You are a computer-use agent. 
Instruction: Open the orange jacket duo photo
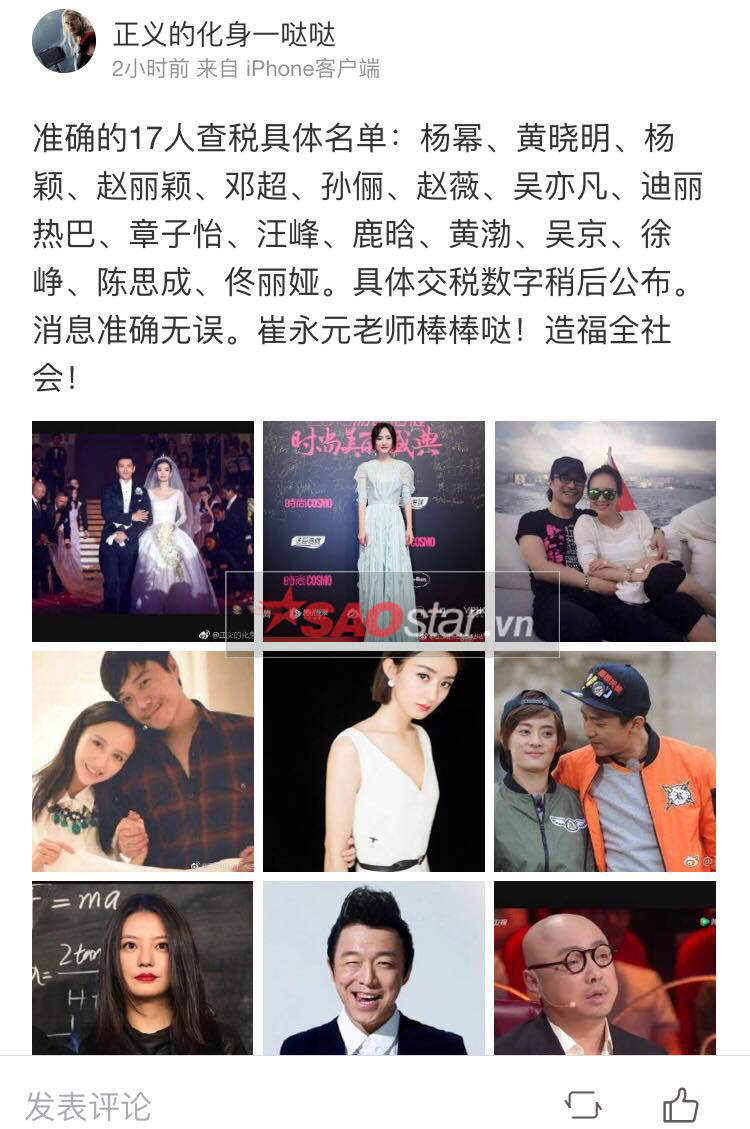[x=605, y=761]
